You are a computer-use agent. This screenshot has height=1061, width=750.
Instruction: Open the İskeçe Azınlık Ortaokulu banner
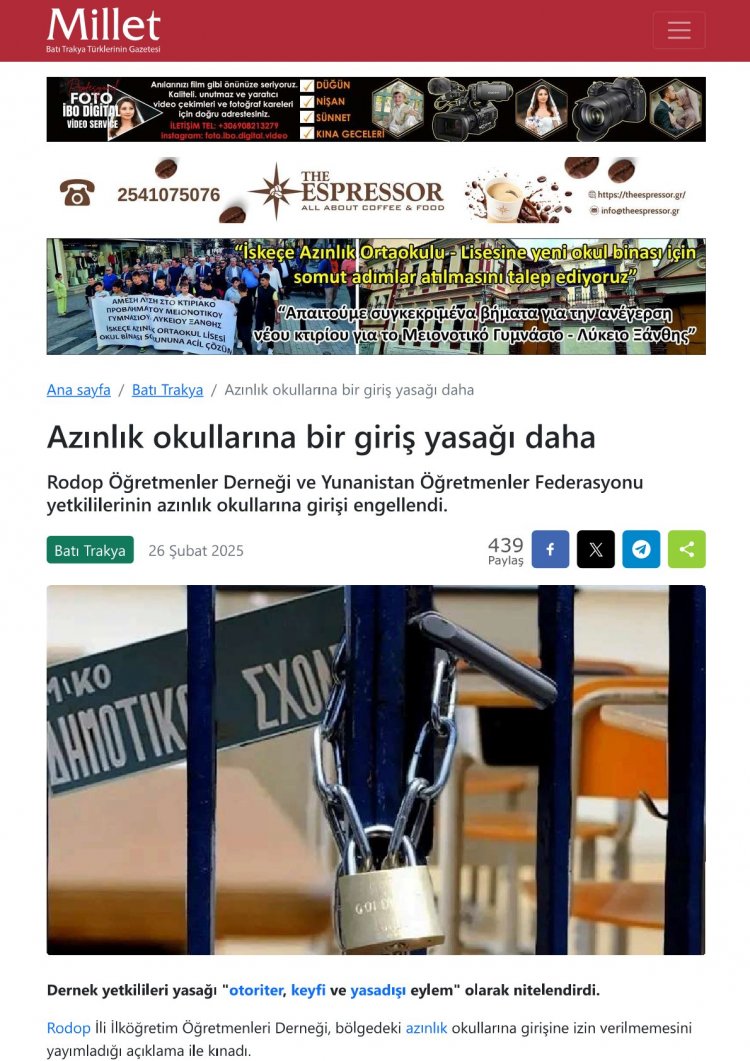[375, 296]
